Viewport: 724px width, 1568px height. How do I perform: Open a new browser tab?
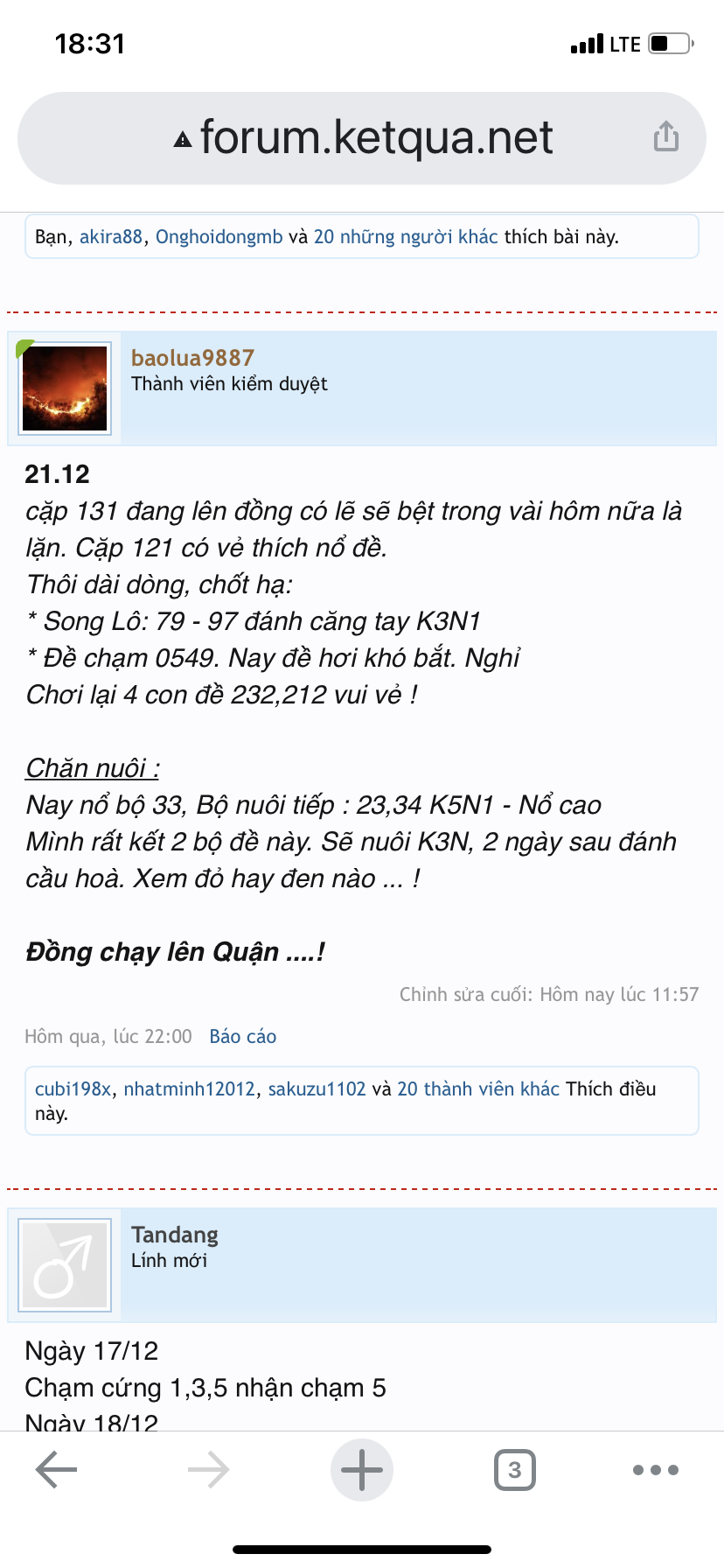click(x=362, y=1470)
